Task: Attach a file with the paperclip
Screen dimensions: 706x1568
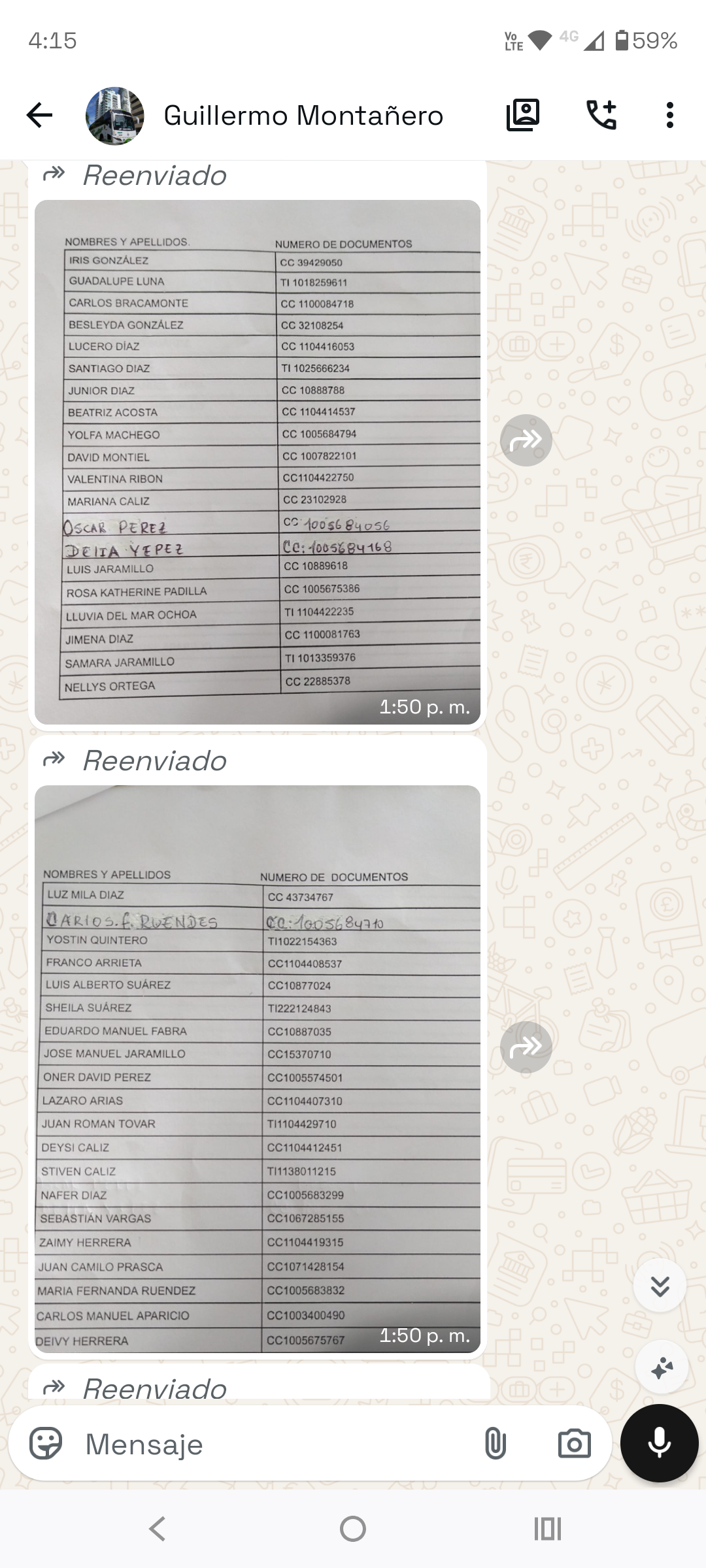Action: tap(495, 1443)
